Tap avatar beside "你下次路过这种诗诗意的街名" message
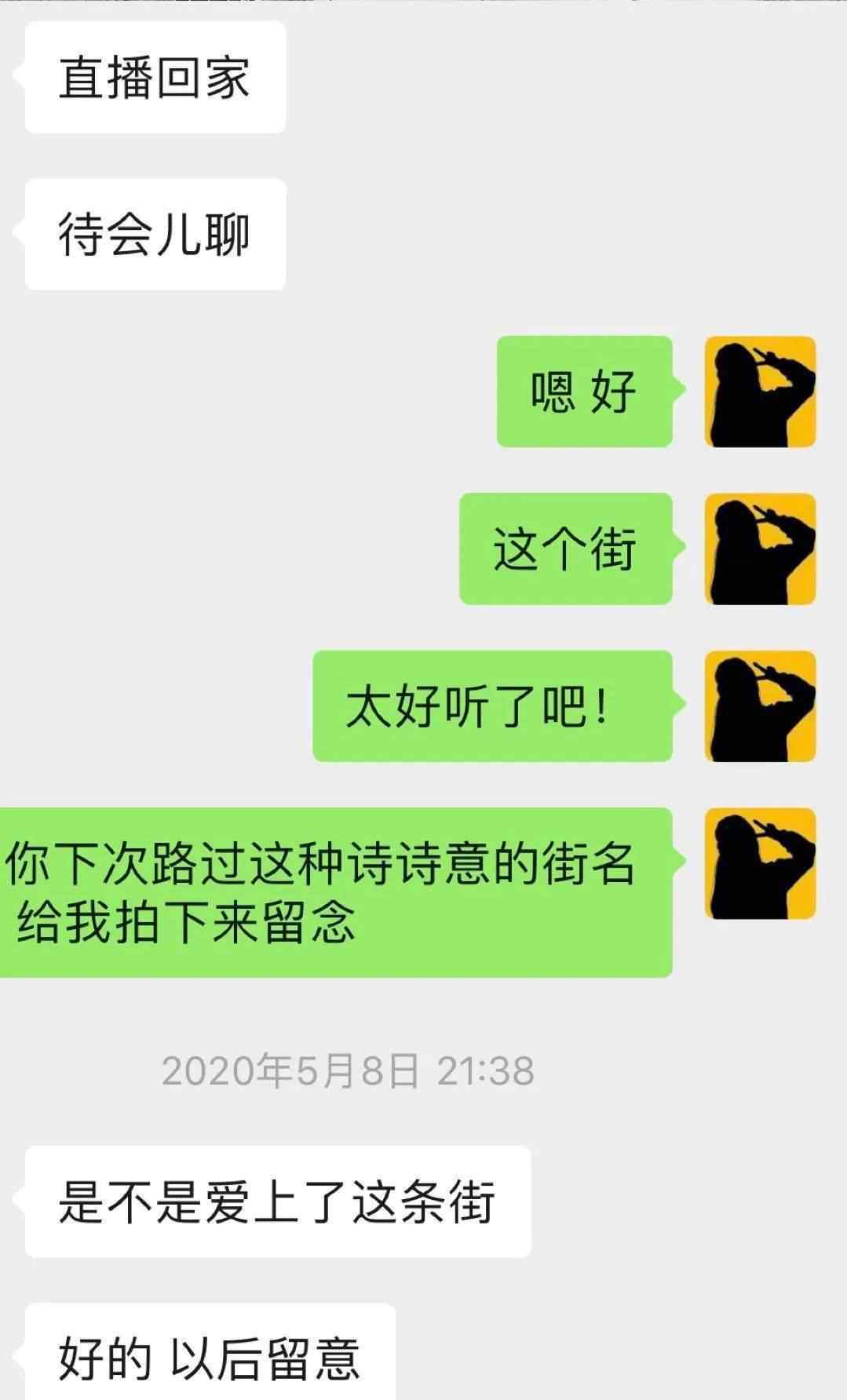Viewport: 847px width, 1400px height. coord(760,863)
